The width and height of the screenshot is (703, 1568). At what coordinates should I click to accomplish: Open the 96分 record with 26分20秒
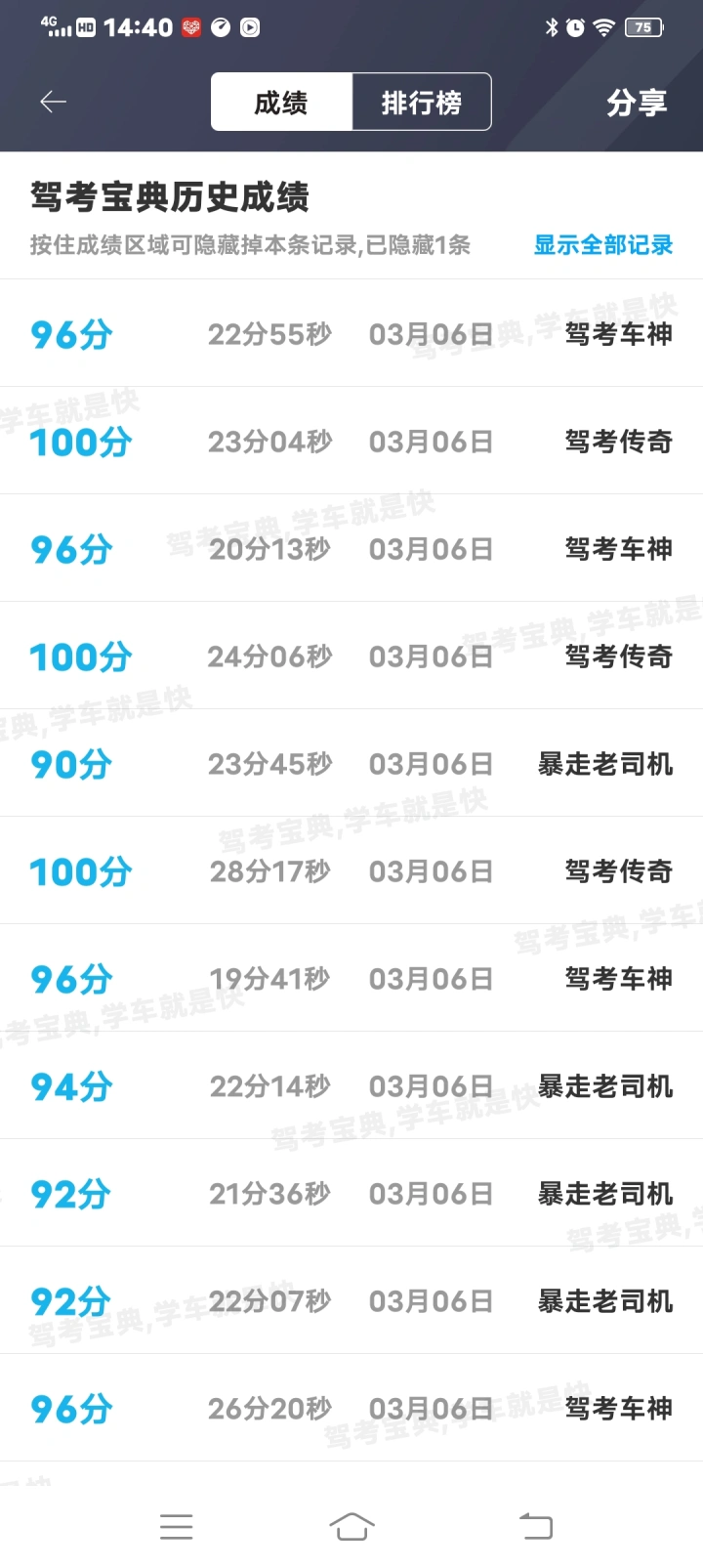pyautogui.click(x=351, y=1408)
